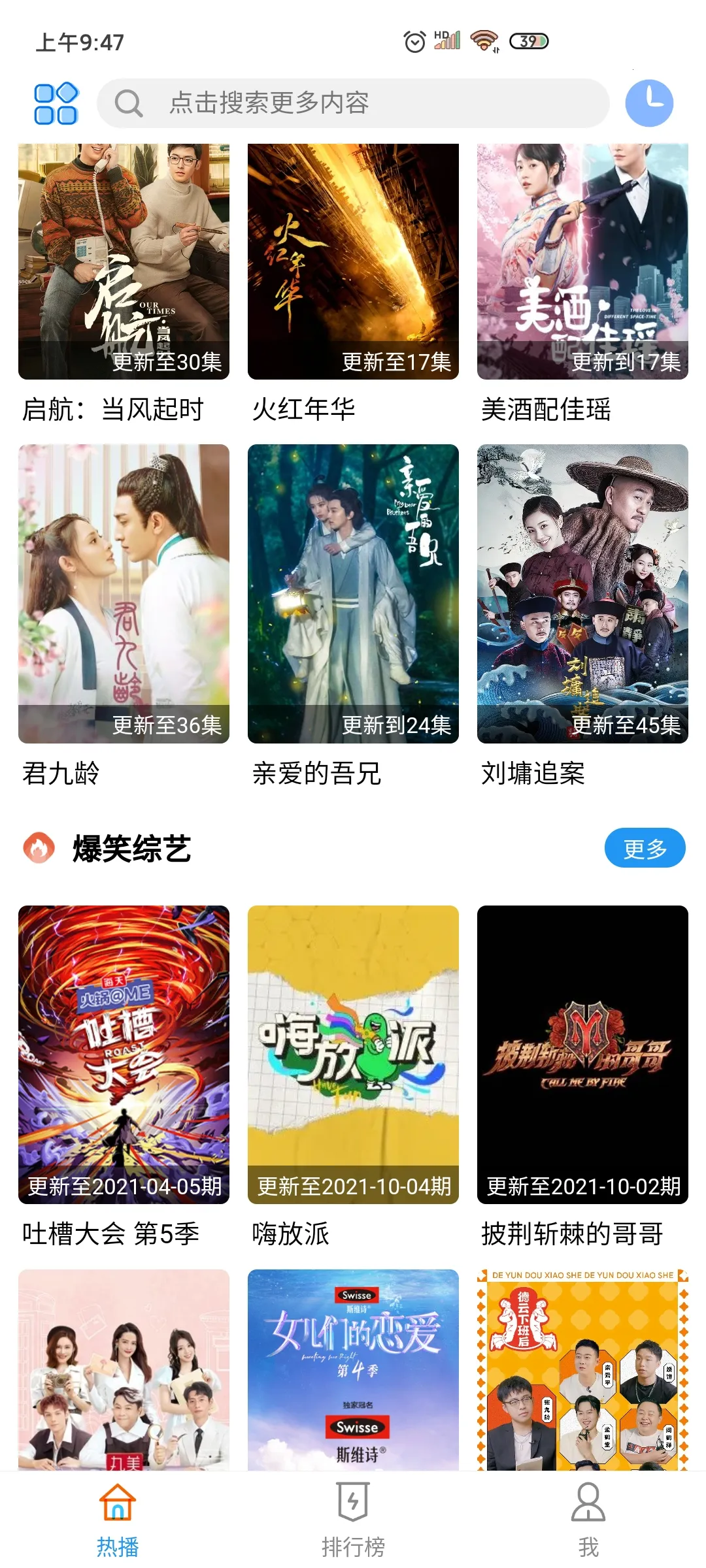Screen dimensions: 706x1568
Task: Open the variety show 嗨放派
Action: coord(353,1054)
